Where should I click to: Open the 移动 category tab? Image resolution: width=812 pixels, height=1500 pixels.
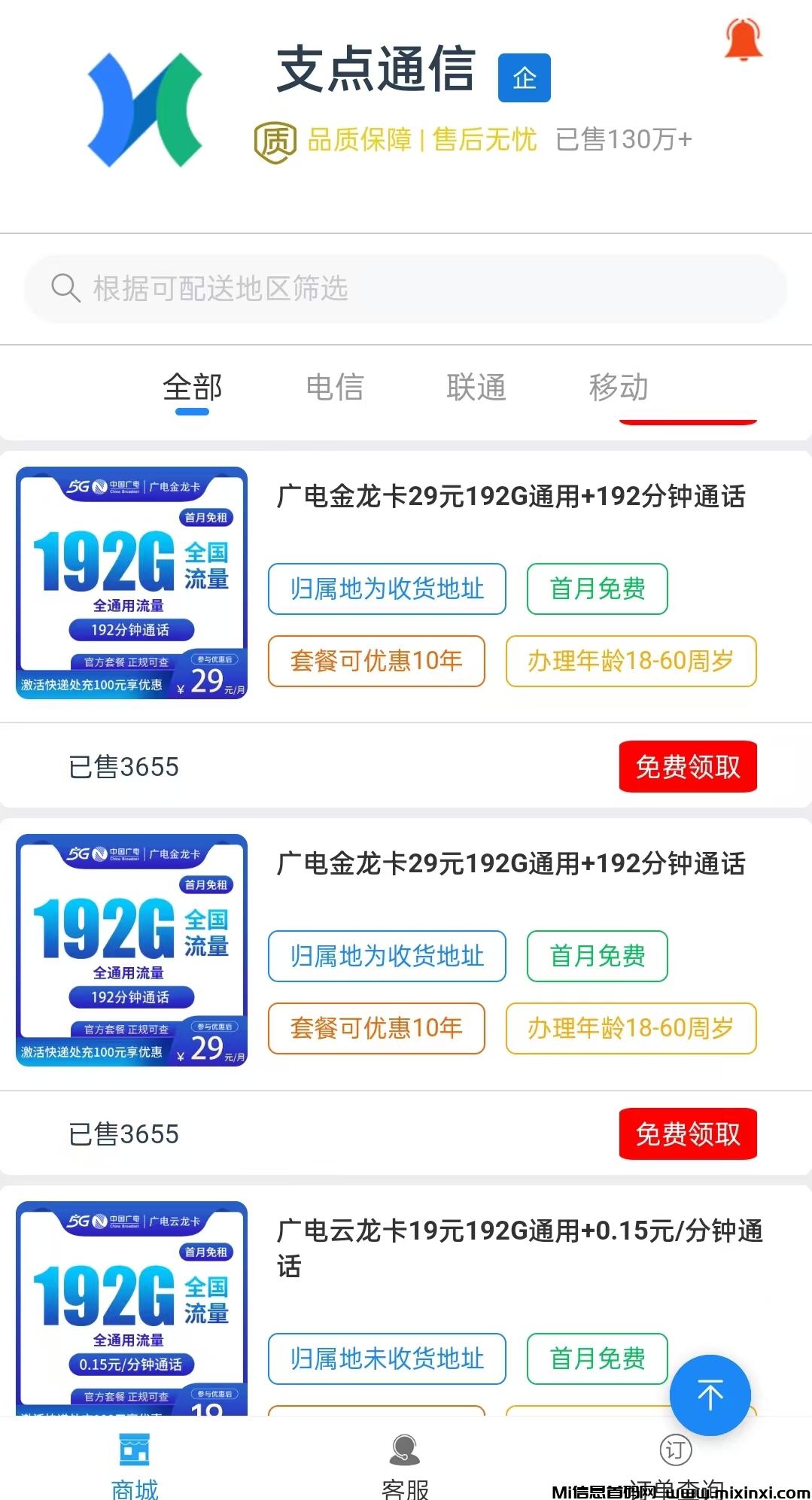(x=619, y=388)
